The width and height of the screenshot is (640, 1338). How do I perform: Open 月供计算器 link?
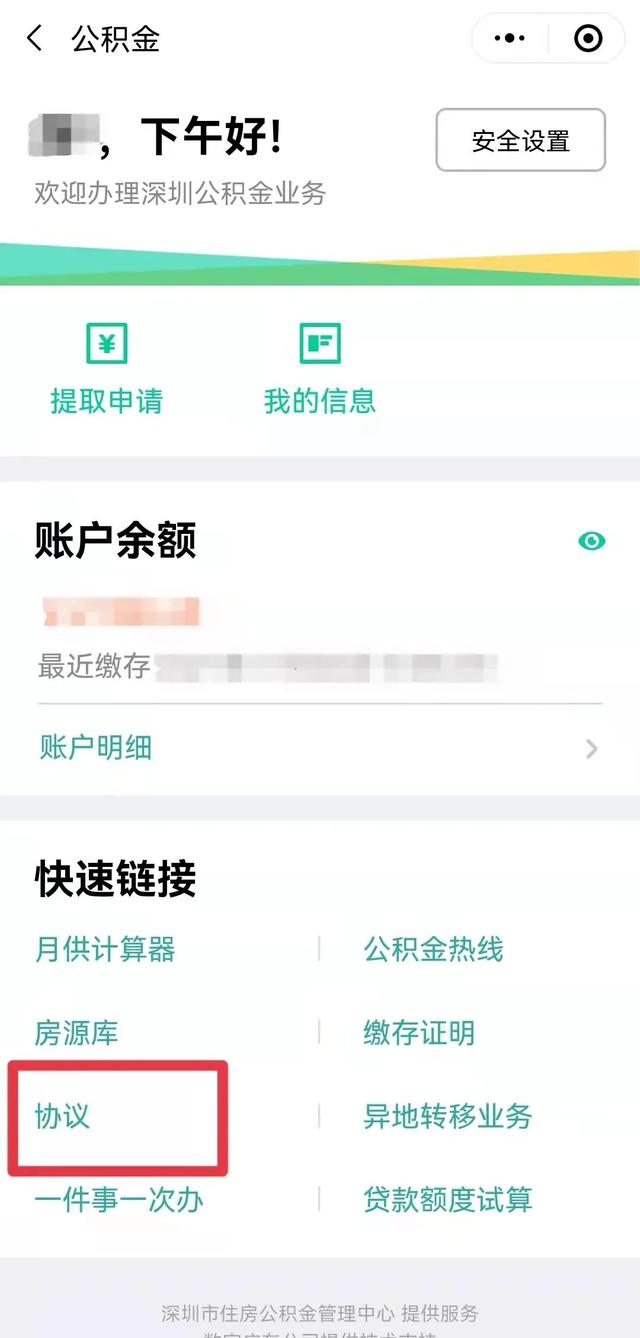pyautogui.click(x=105, y=949)
